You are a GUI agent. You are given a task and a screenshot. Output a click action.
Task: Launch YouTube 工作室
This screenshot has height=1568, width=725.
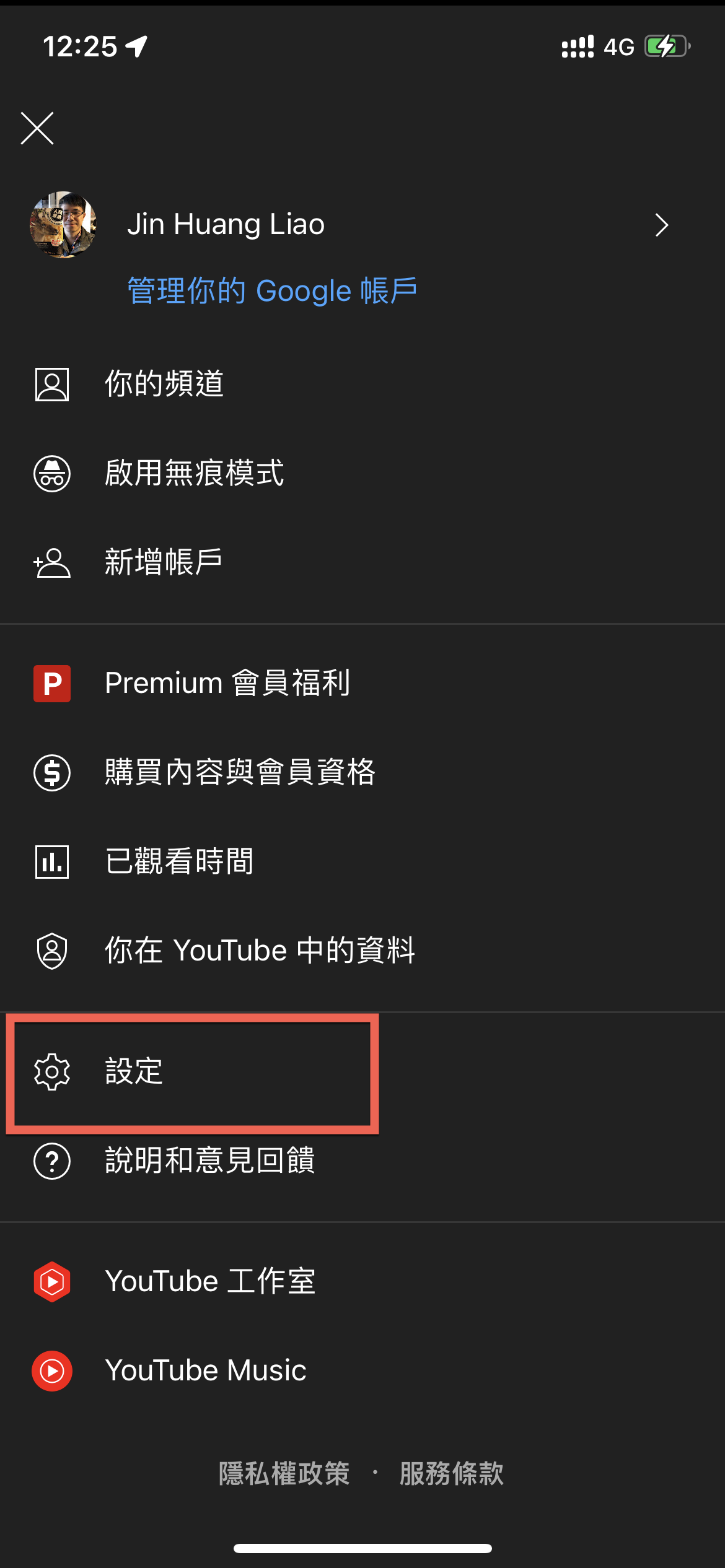[209, 1282]
